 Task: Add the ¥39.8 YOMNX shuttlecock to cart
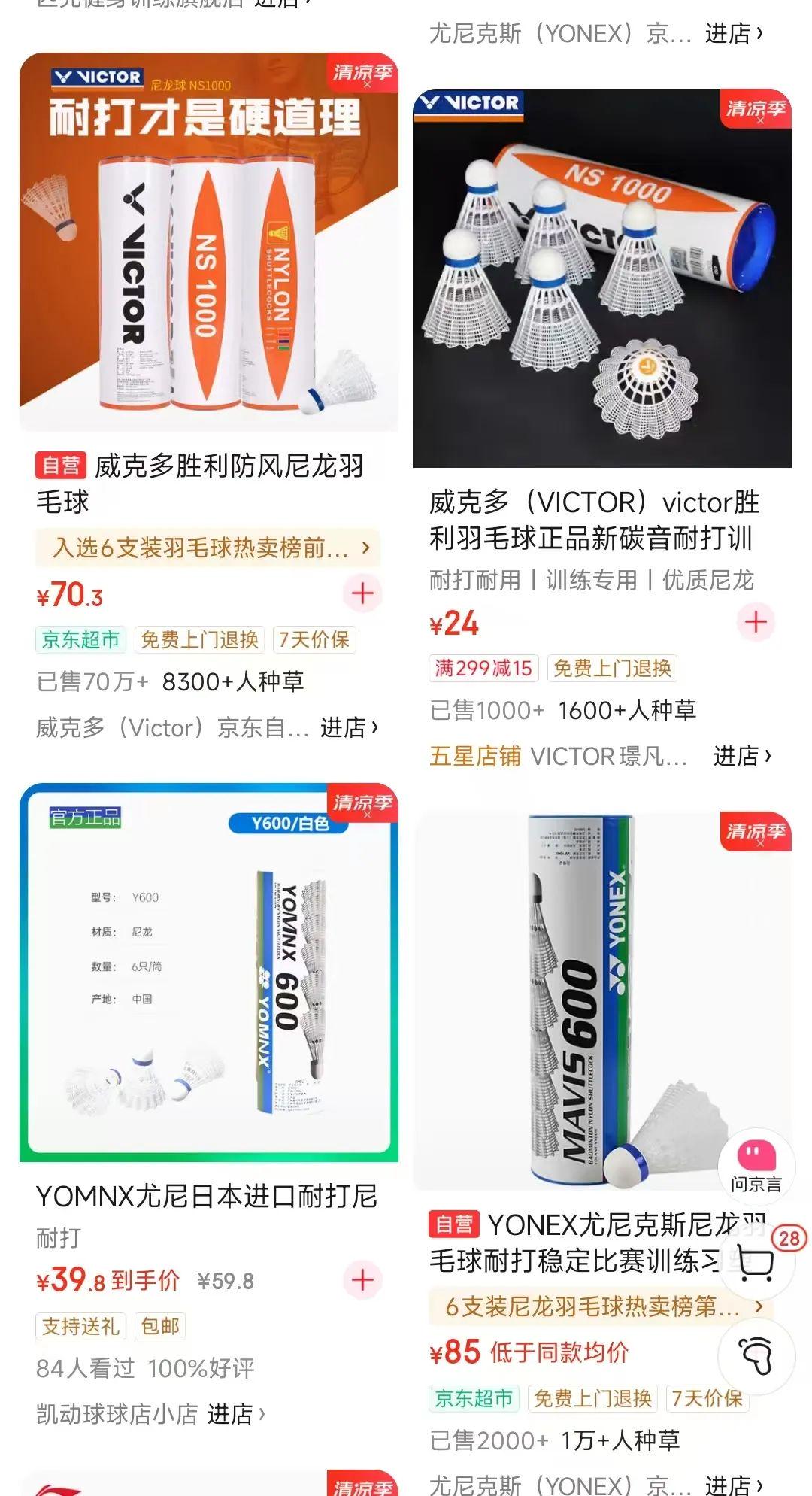pos(362,1279)
